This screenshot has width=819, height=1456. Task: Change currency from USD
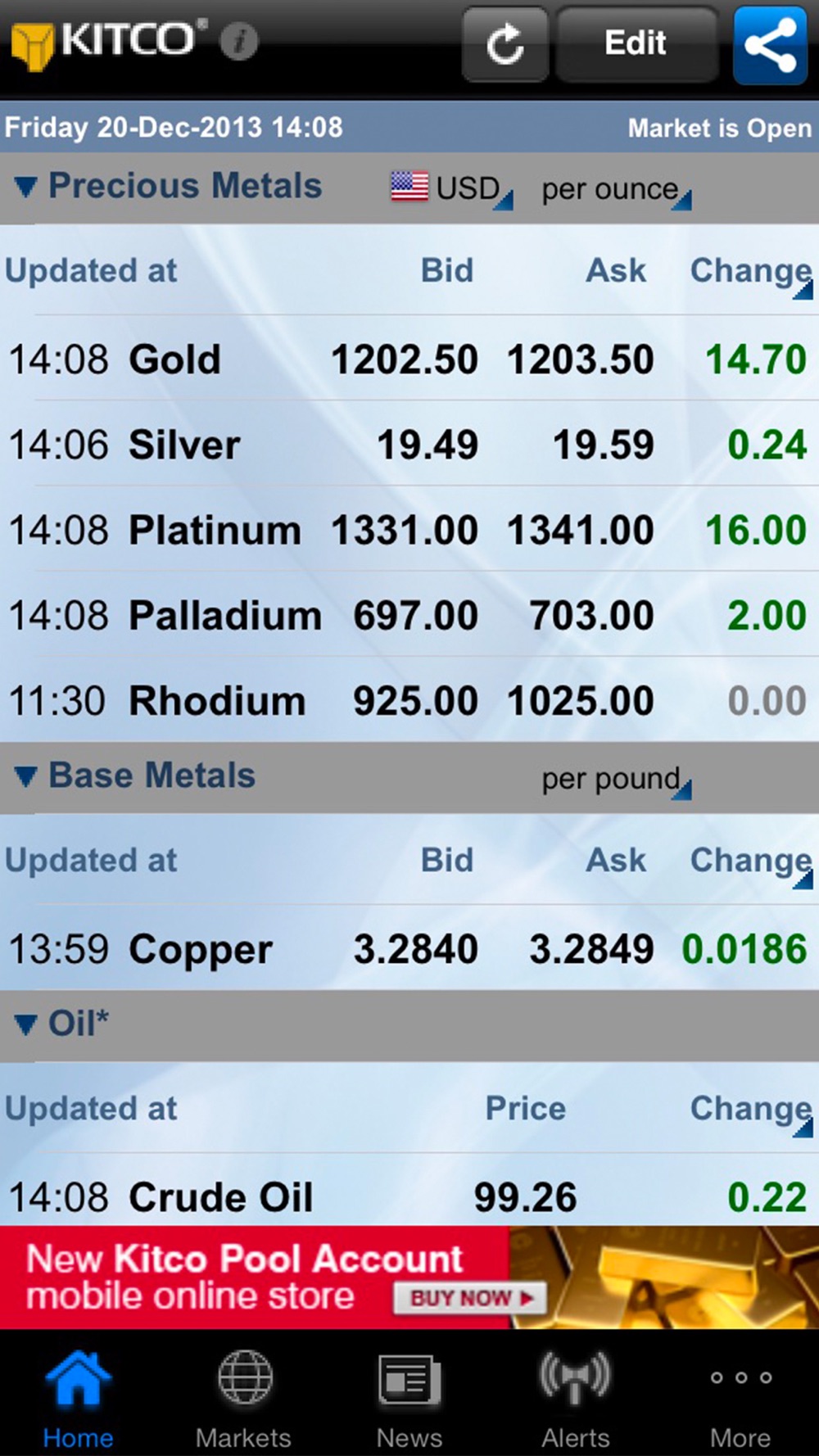tap(451, 188)
